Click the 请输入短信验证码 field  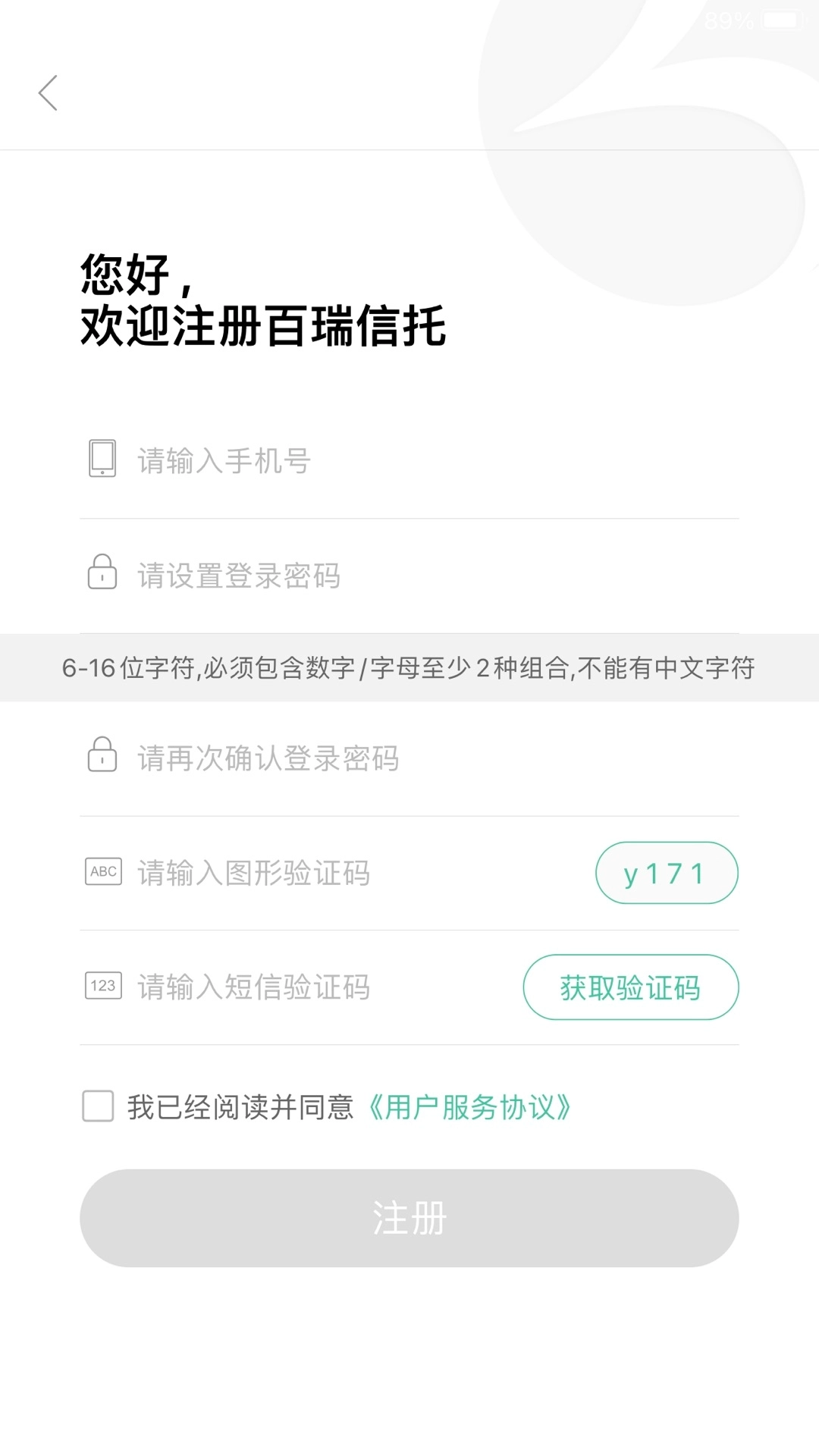303,987
